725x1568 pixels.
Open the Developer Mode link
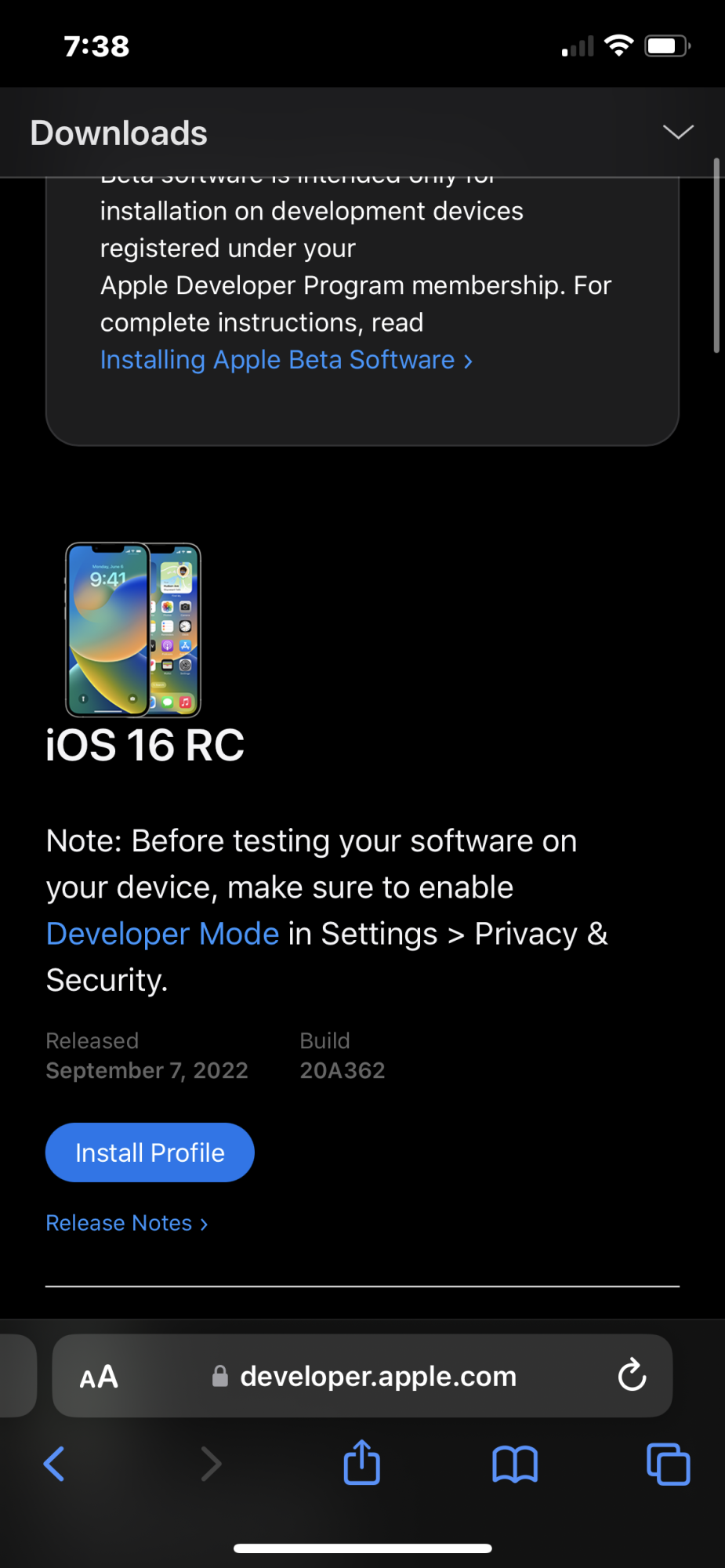pyautogui.click(x=163, y=934)
